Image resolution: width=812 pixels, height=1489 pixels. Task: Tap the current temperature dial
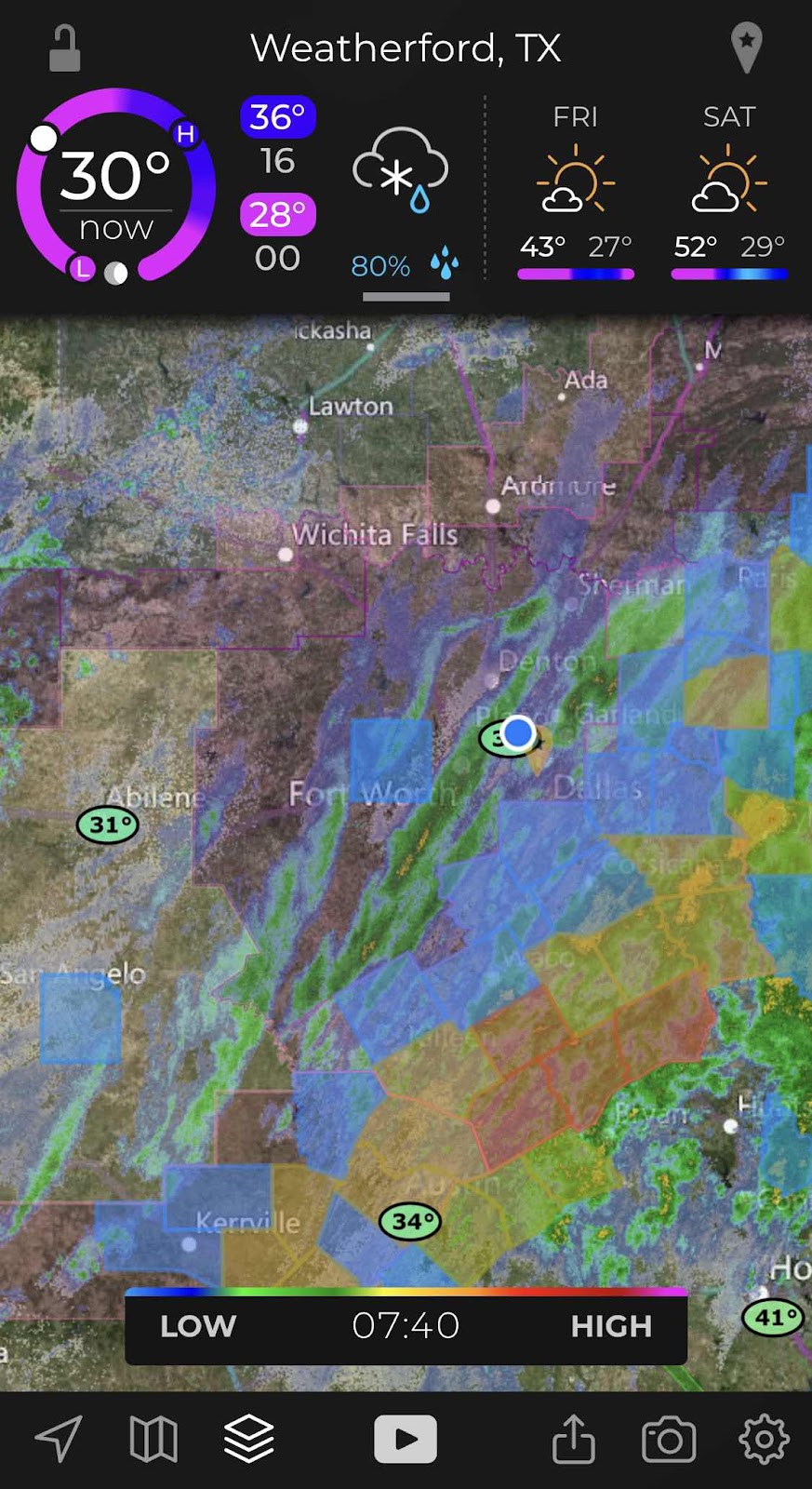(116, 186)
